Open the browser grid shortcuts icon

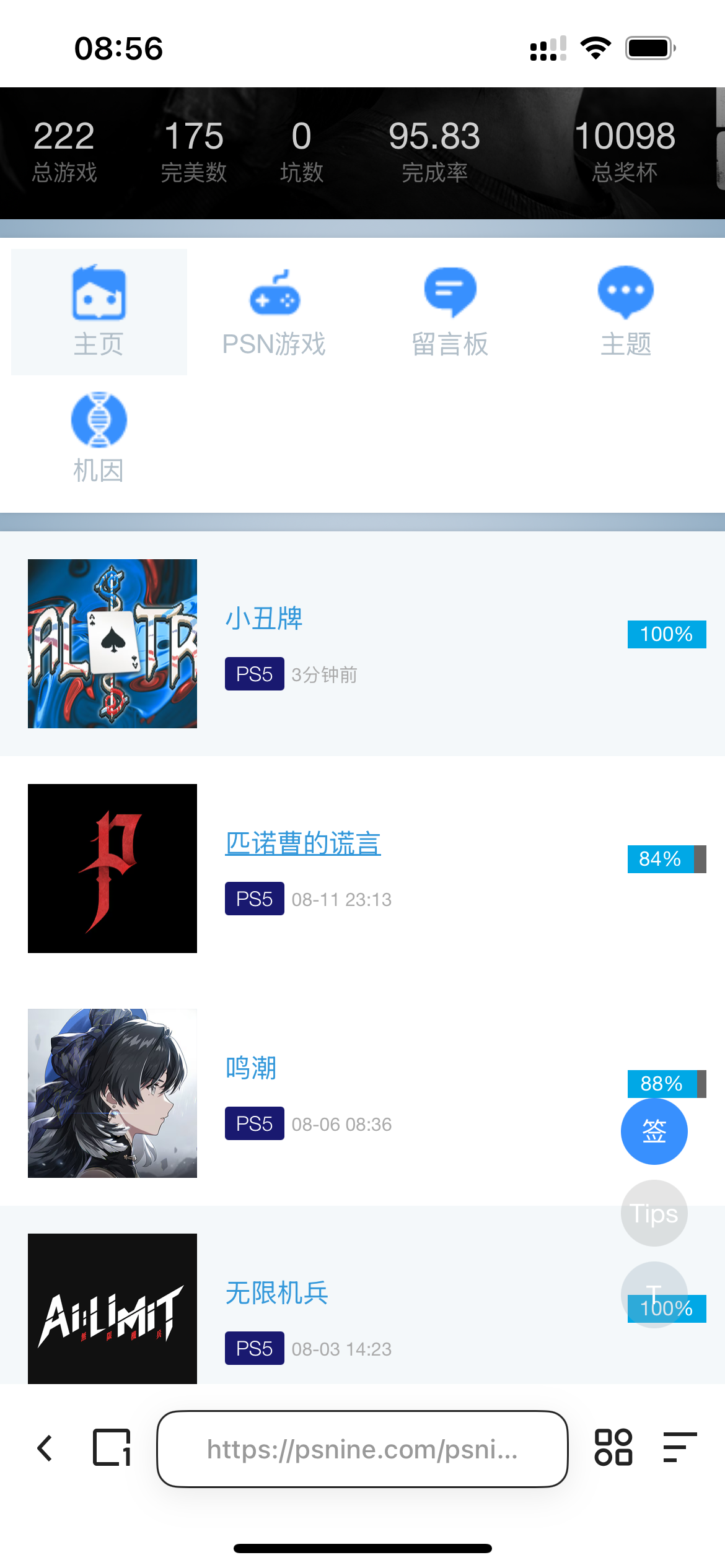tap(613, 1448)
